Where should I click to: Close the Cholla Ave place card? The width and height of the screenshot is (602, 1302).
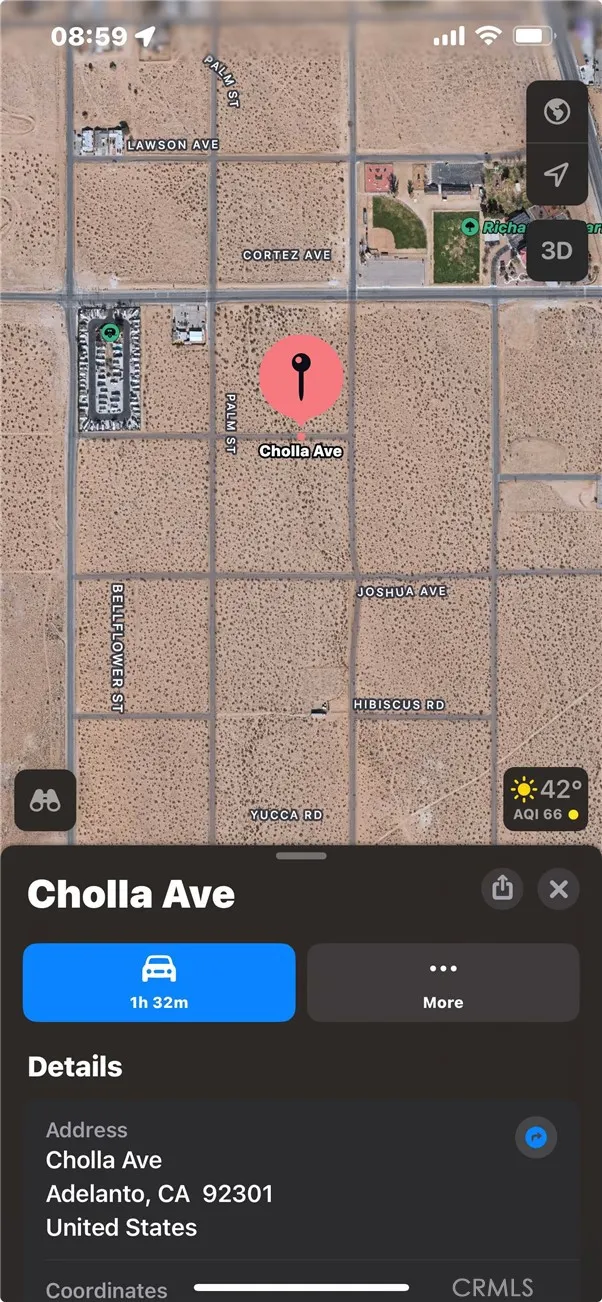(559, 888)
